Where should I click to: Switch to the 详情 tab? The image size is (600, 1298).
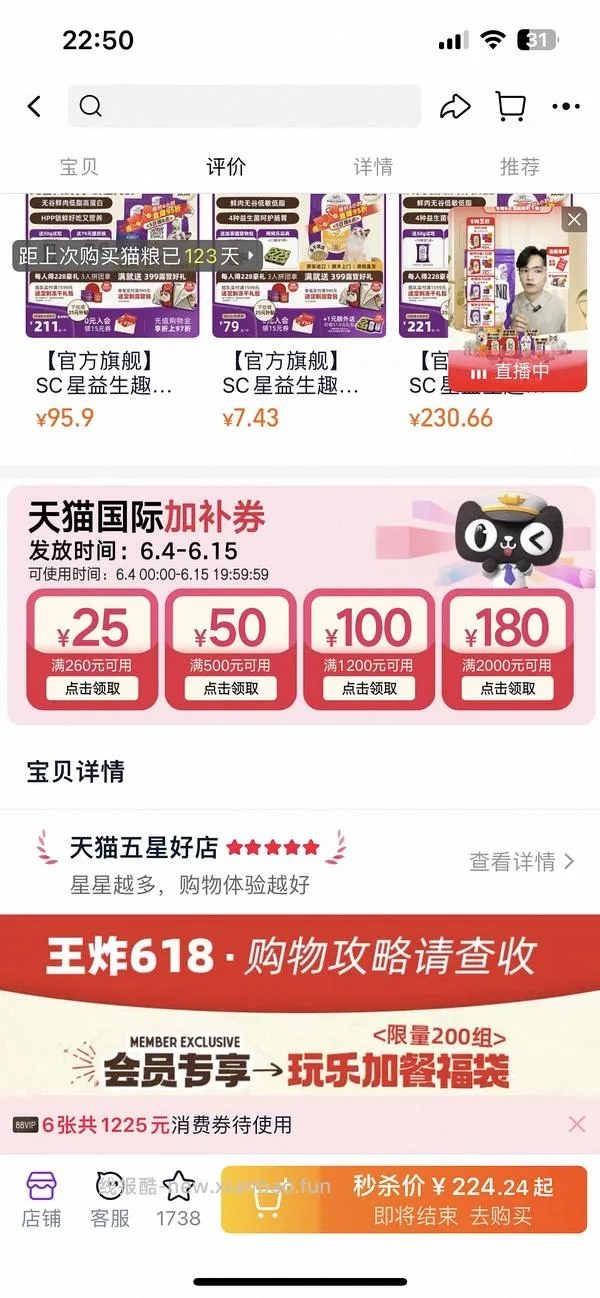coord(373,166)
